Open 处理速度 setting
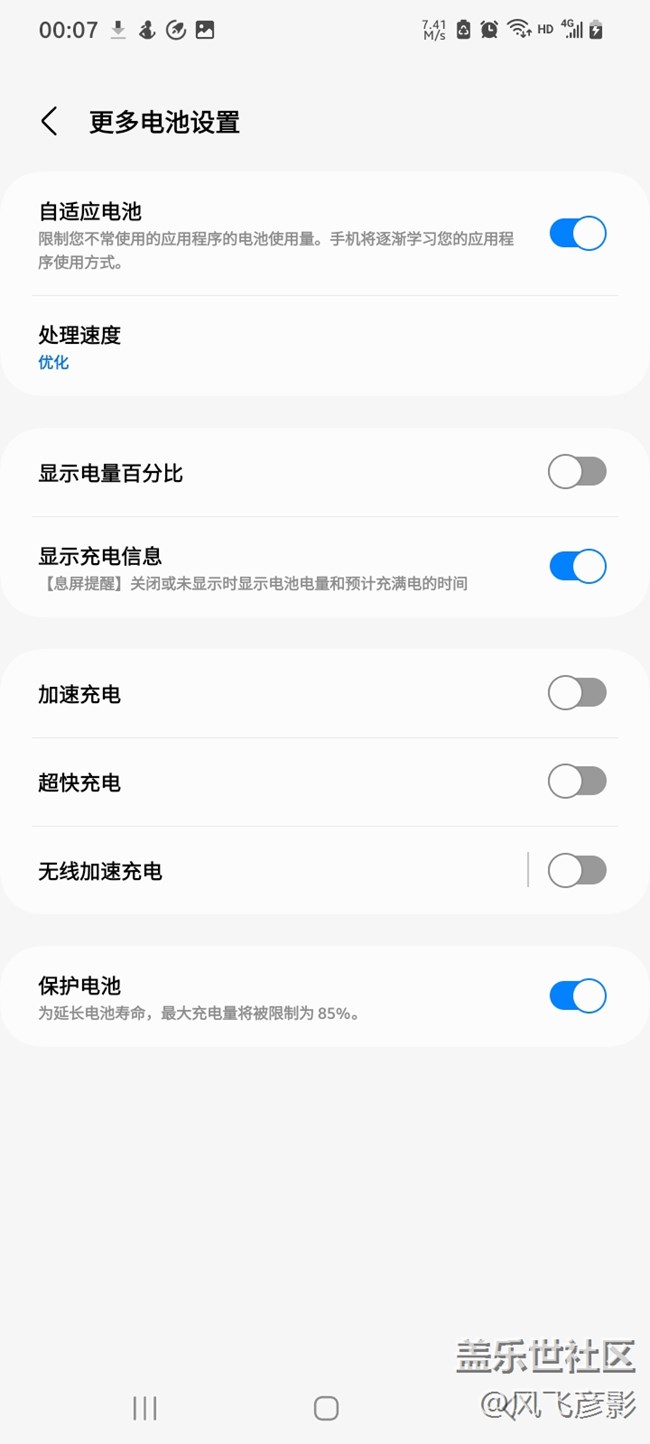Image resolution: width=650 pixels, height=1444 pixels. (x=80, y=346)
